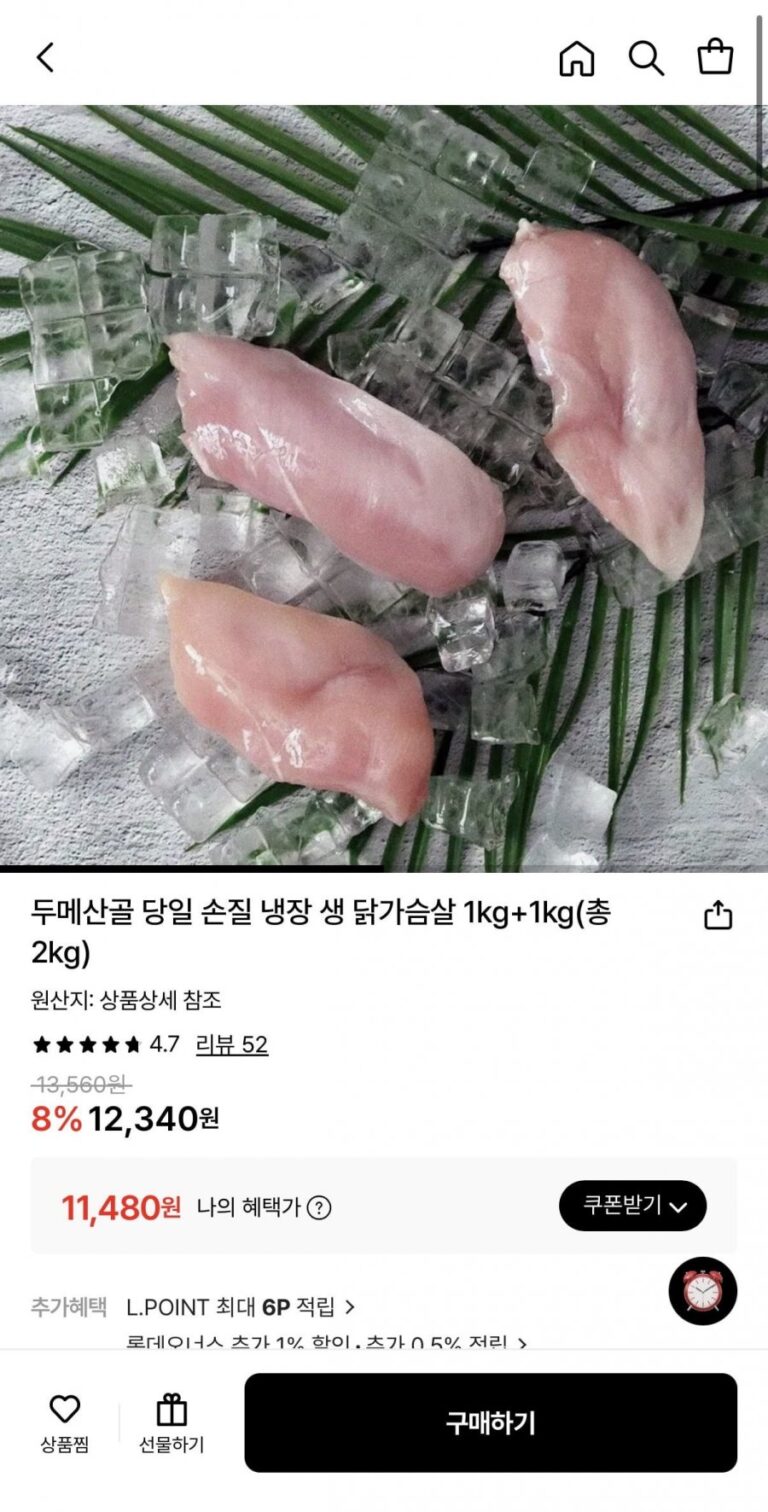Share this chicken breast product
The width and height of the screenshot is (768, 1512).
tap(718, 915)
